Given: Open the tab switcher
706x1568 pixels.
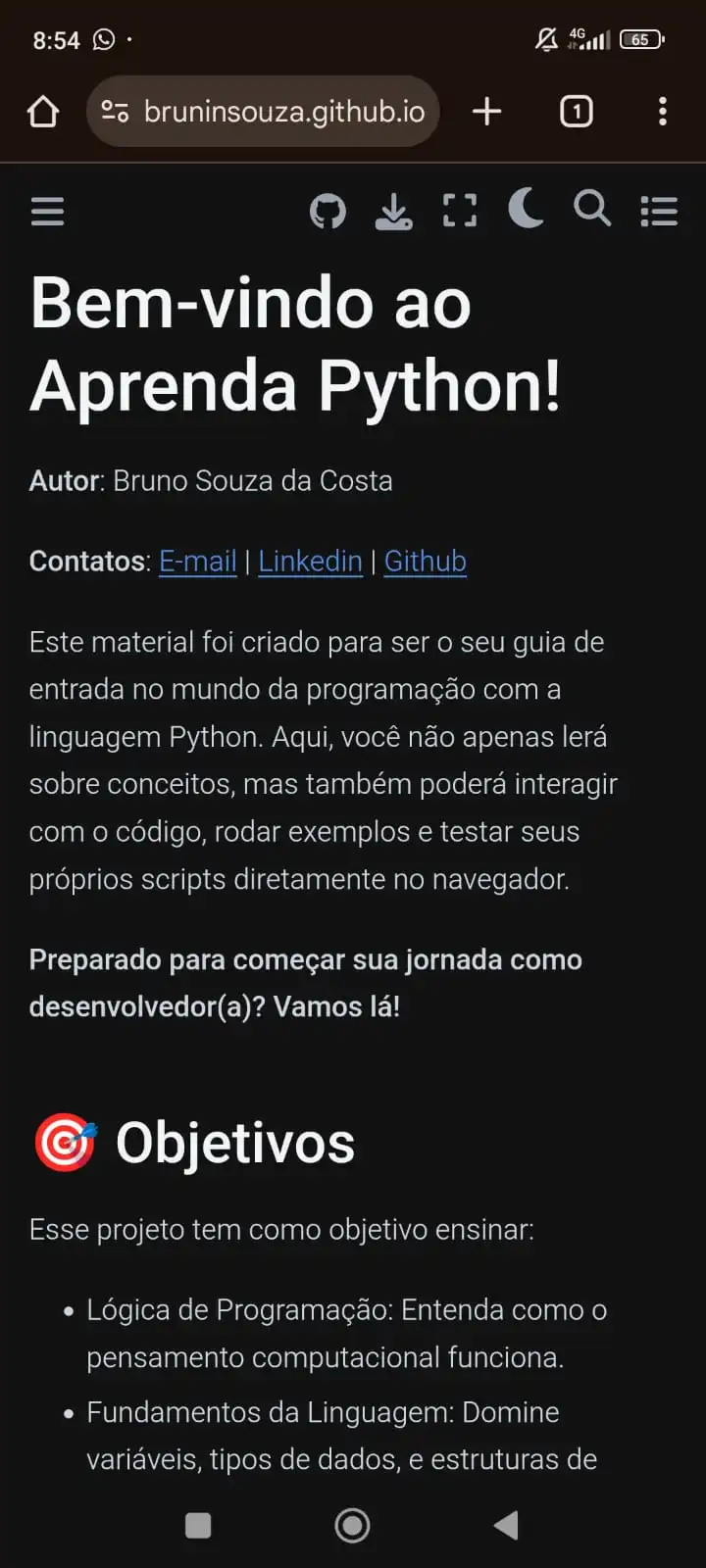Looking at the screenshot, I should (576, 112).
